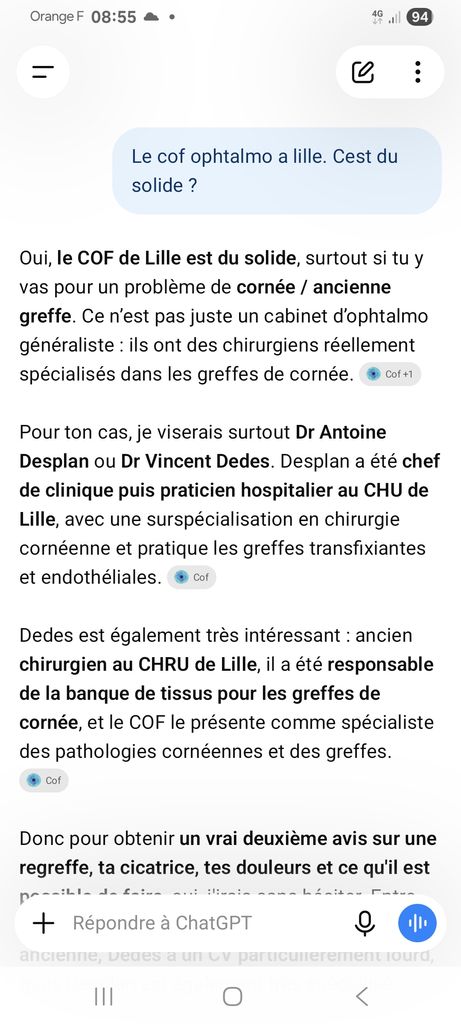Open the Cof source after endothéliales
Screen dimensions: 461x1024
(x=192, y=577)
